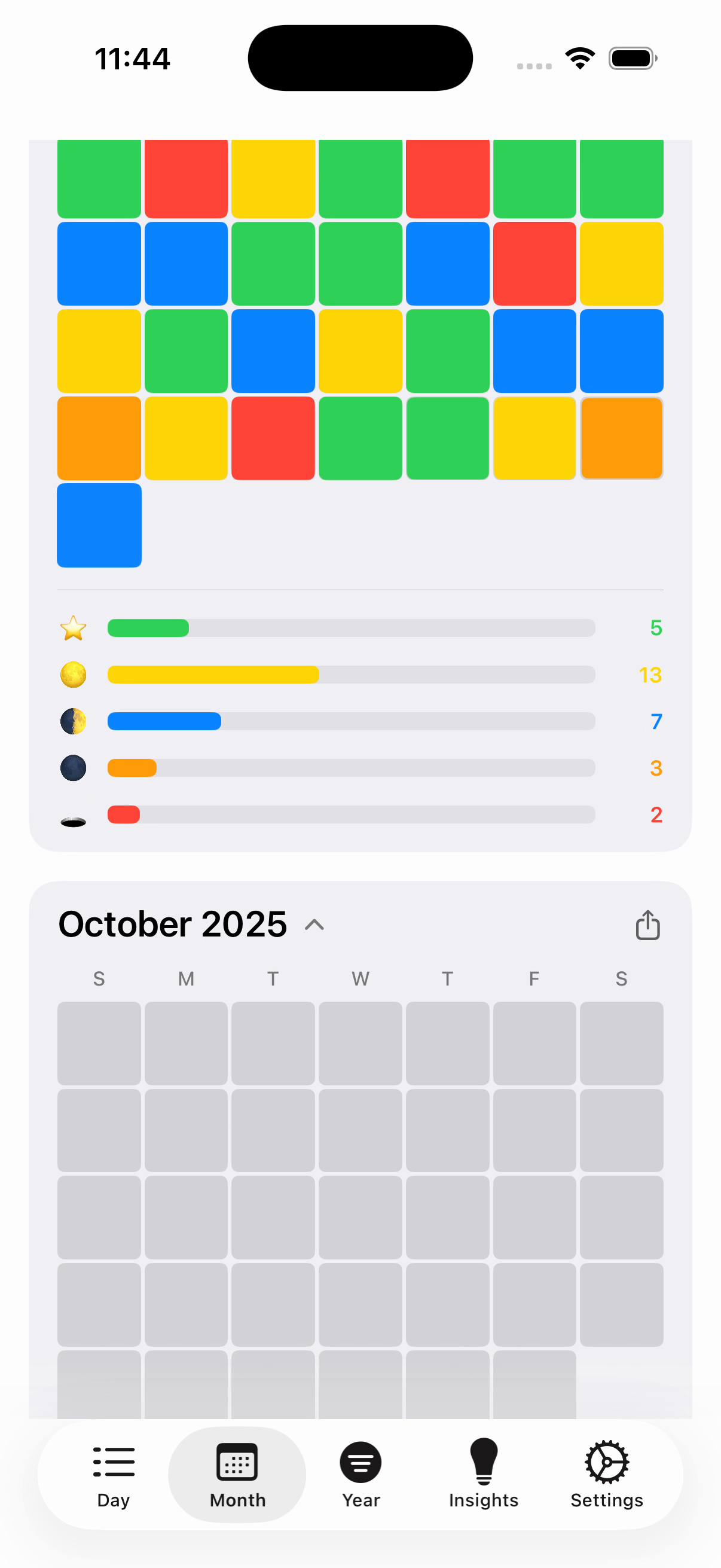Collapse the October 2025 section

(314, 925)
